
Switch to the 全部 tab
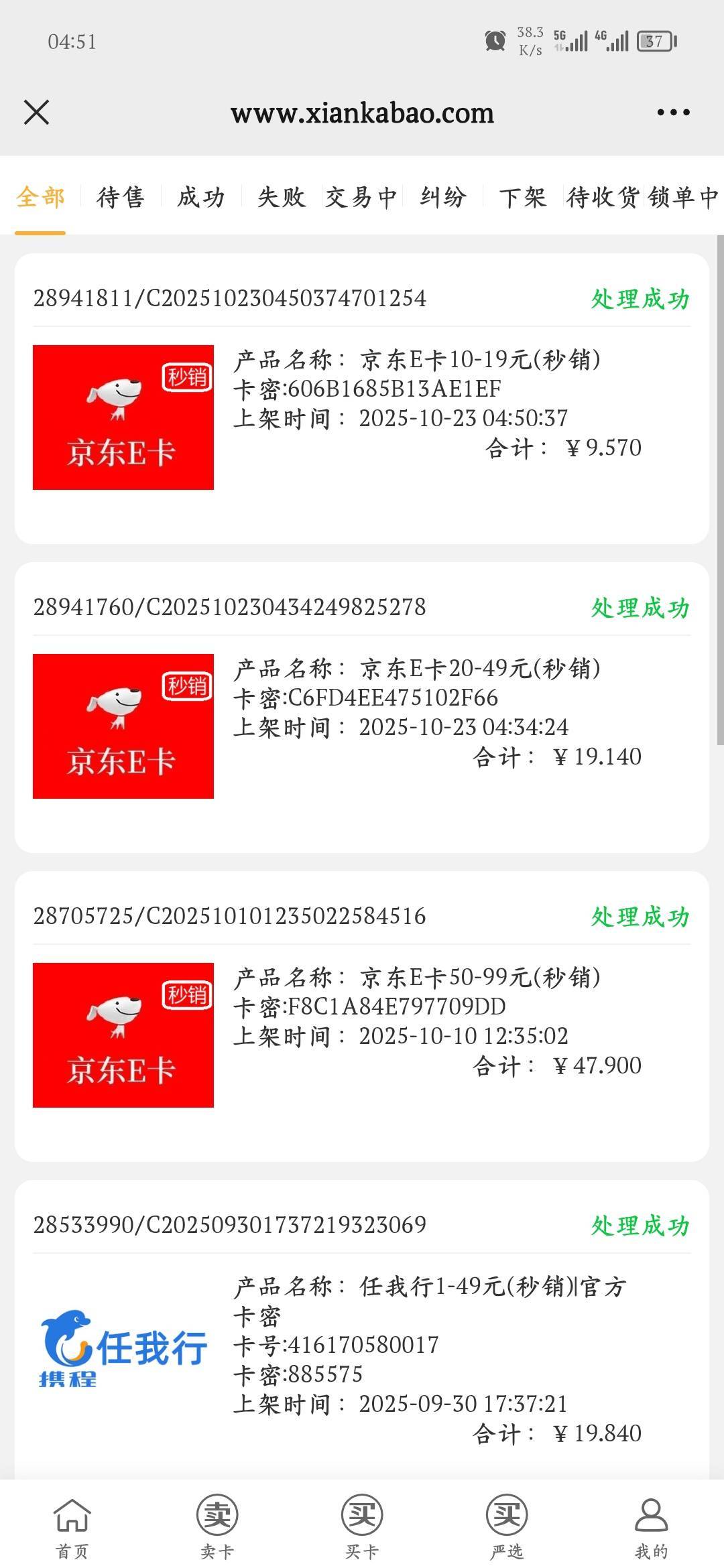(40, 198)
